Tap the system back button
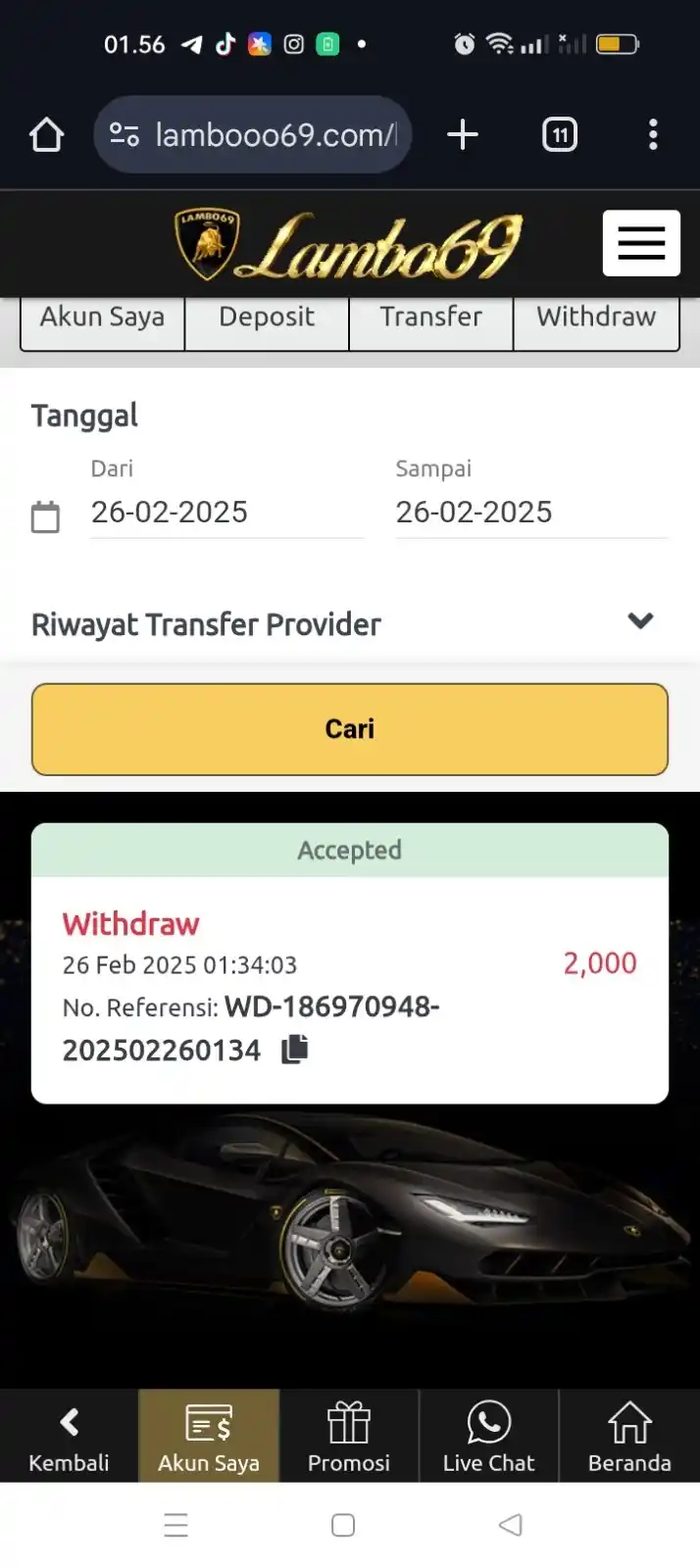Viewport: 700px width, 1568px height. [511, 1525]
